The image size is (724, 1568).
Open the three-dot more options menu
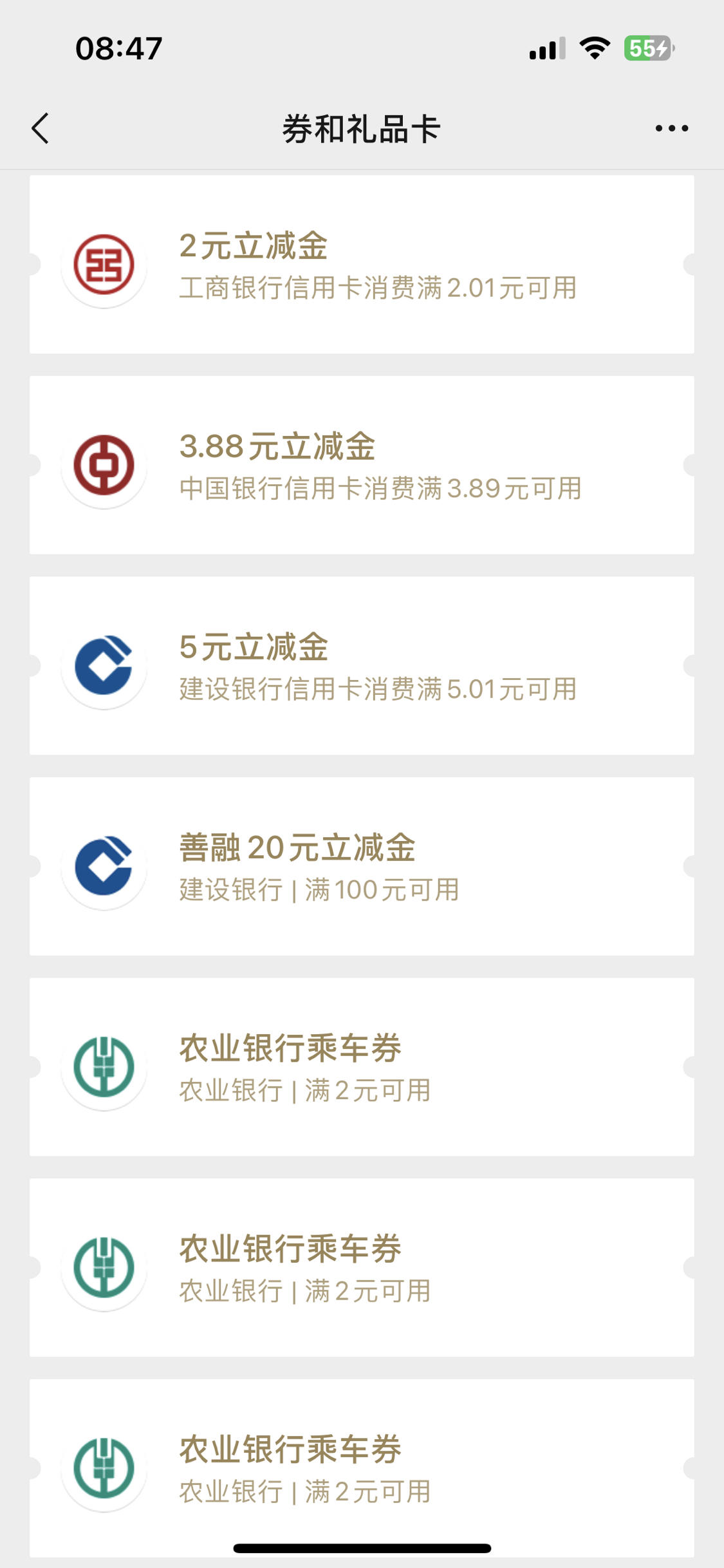pos(671,128)
